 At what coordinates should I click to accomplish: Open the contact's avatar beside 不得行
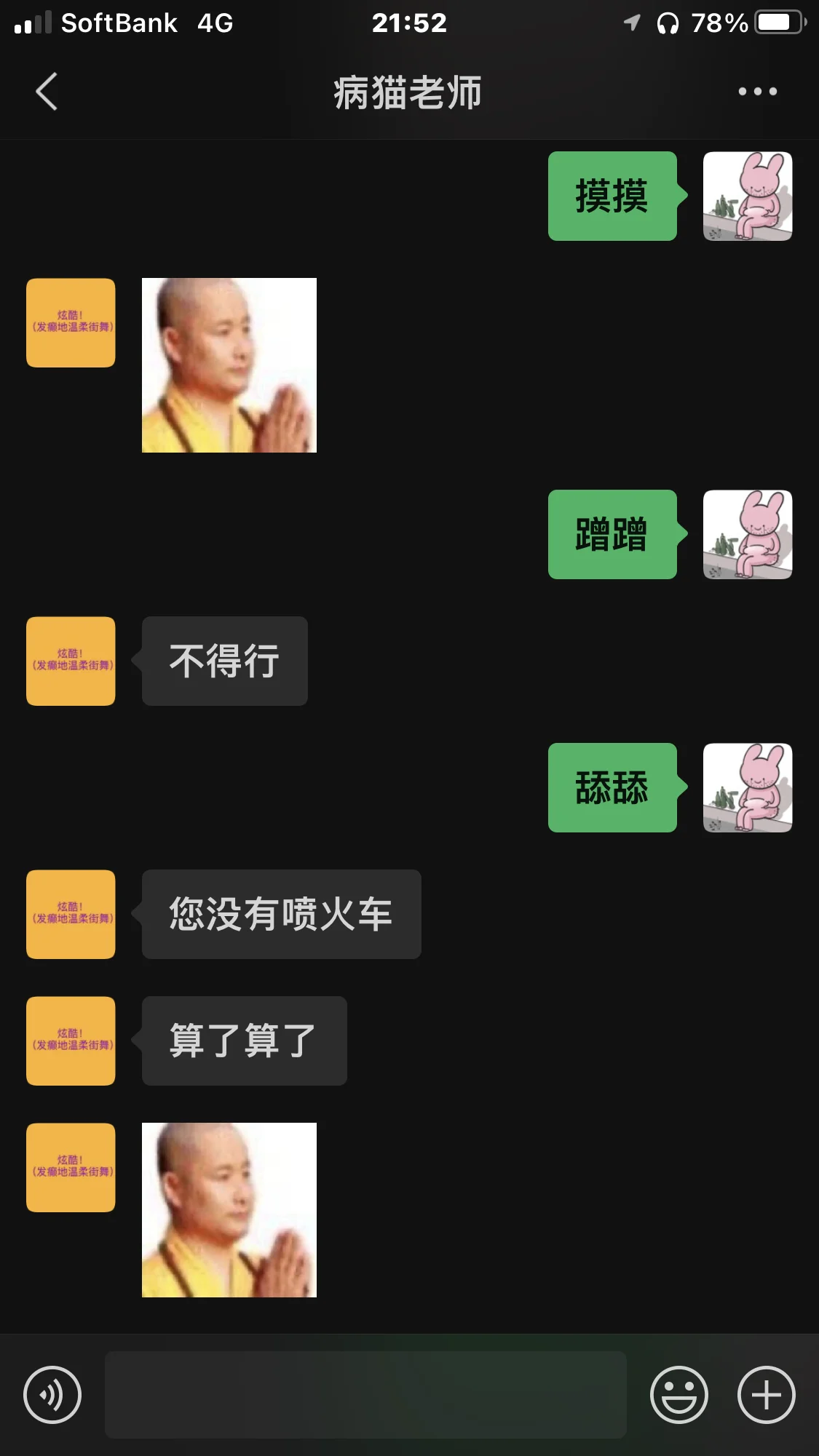(71, 661)
